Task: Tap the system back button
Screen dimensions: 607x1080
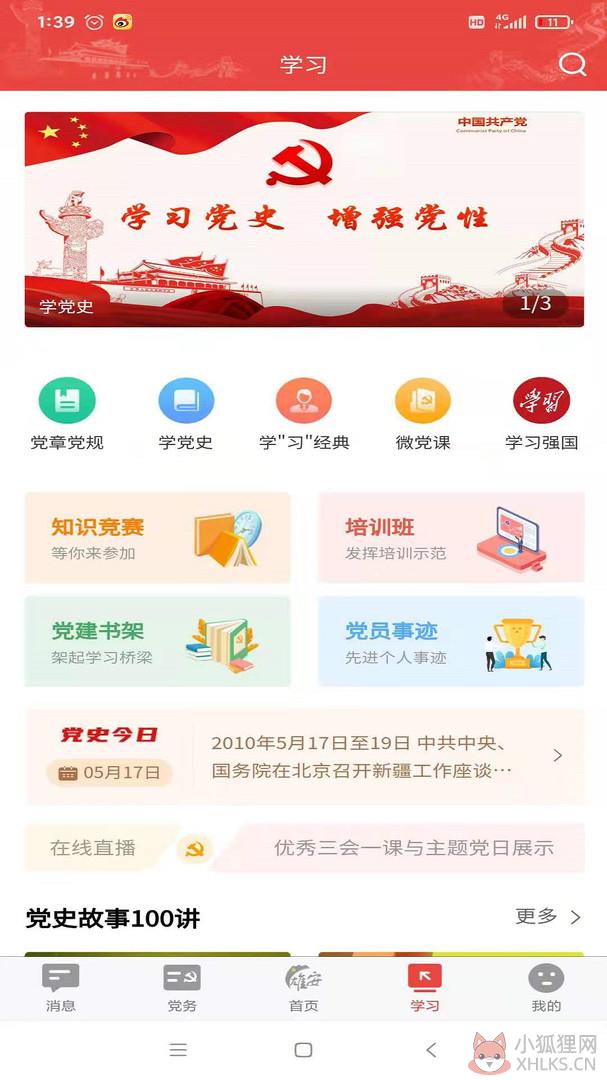Action: [431, 1050]
